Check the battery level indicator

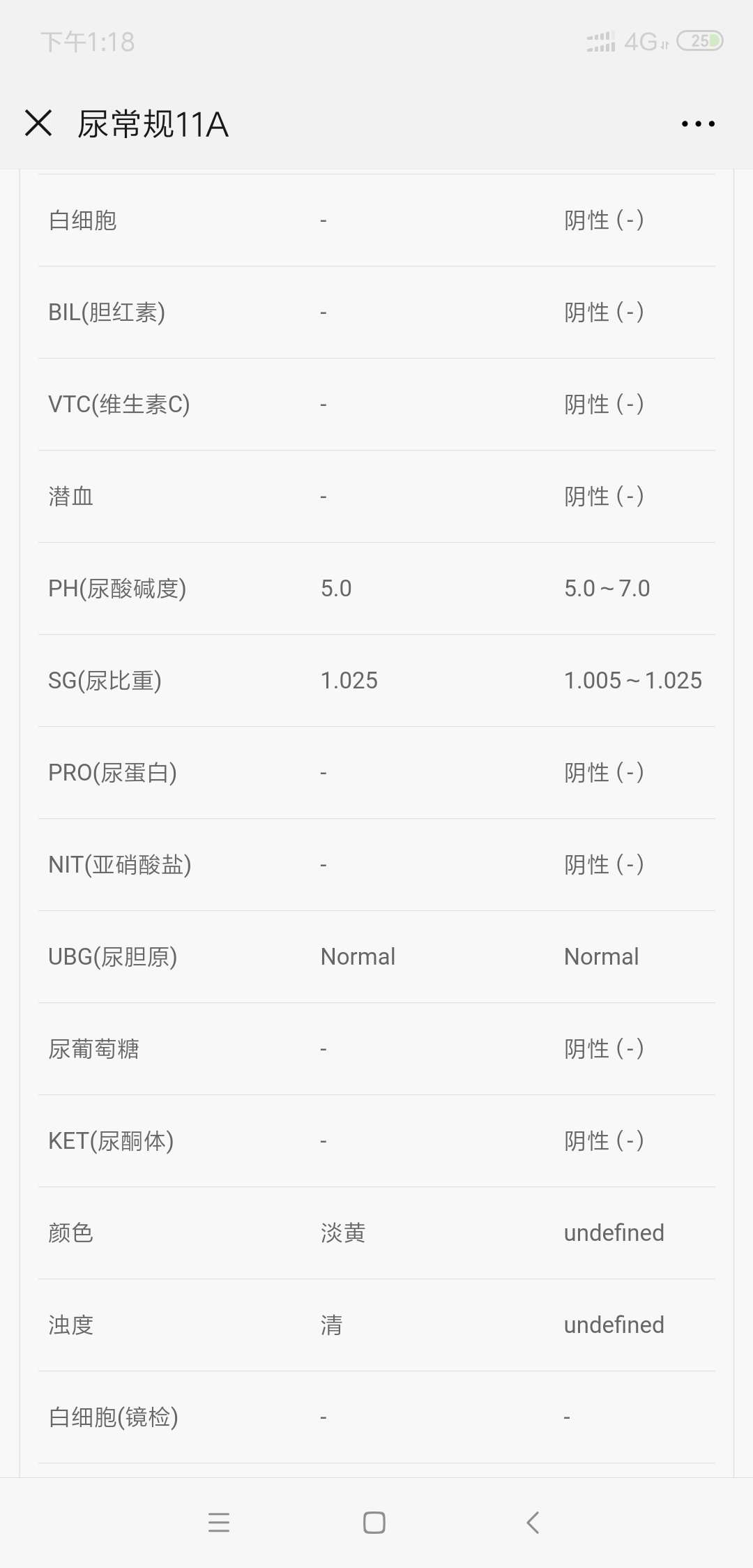coord(701,42)
